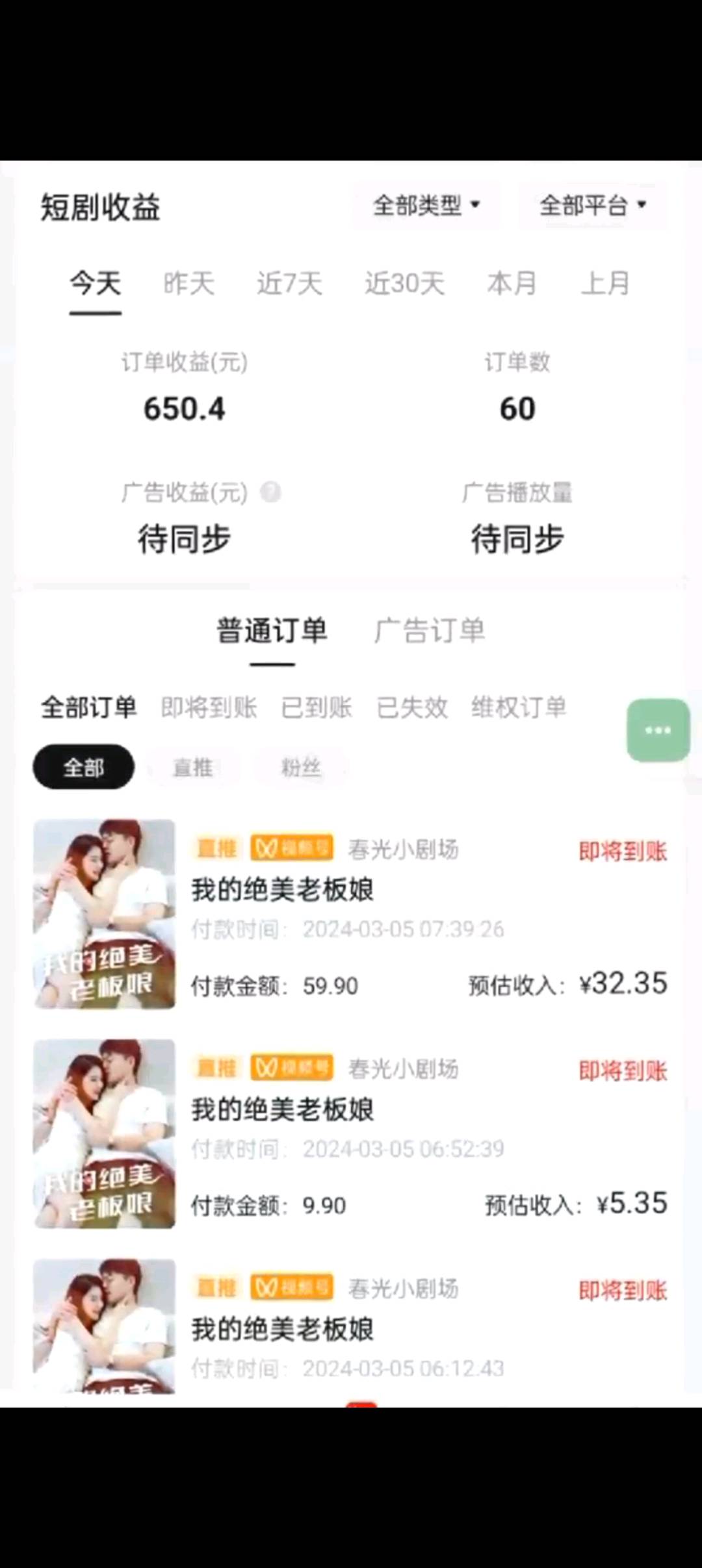Switch to the 广告订单 tab
The height and width of the screenshot is (1568, 702).
click(429, 631)
